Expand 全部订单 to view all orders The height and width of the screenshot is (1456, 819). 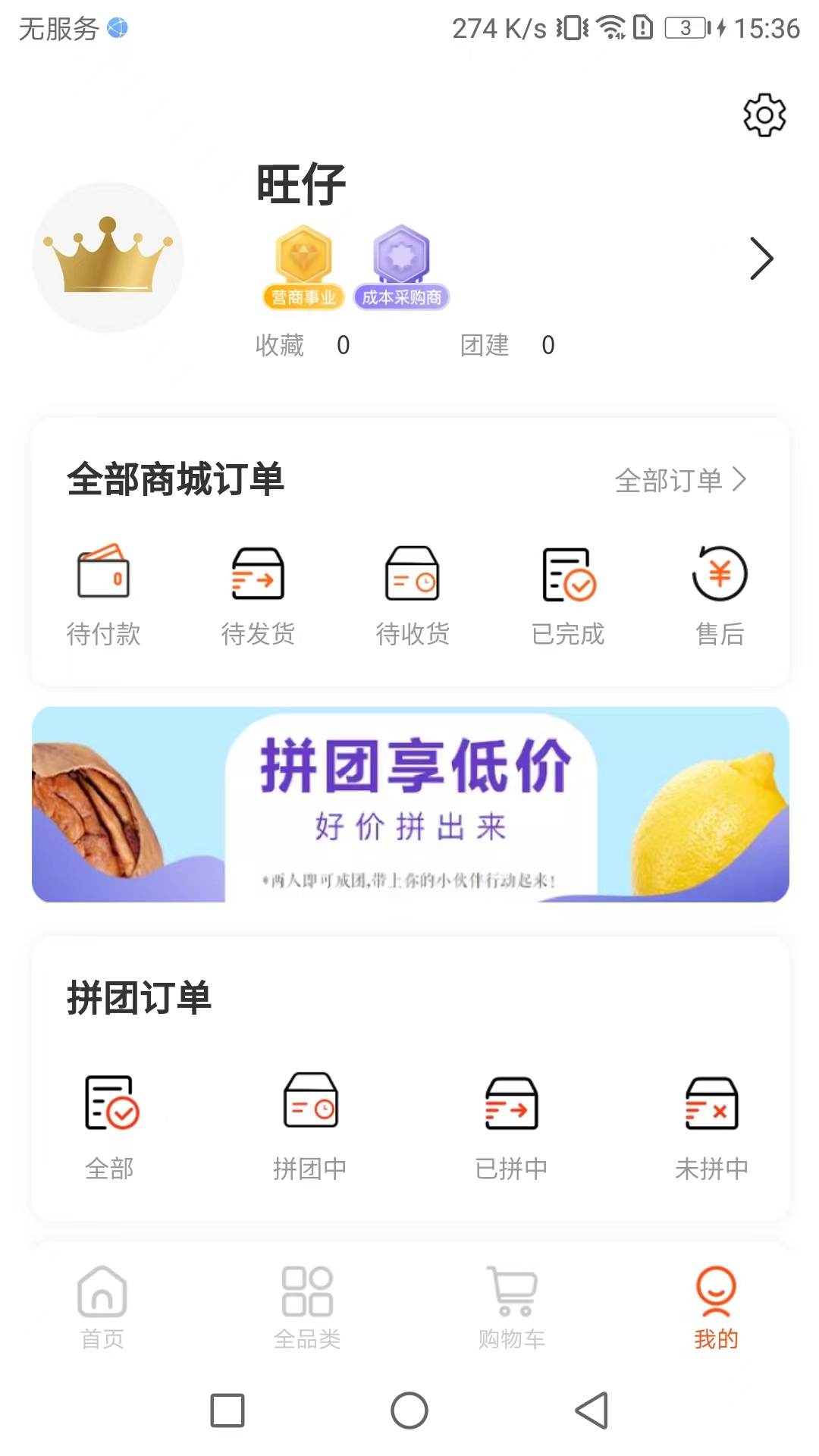(x=681, y=479)
